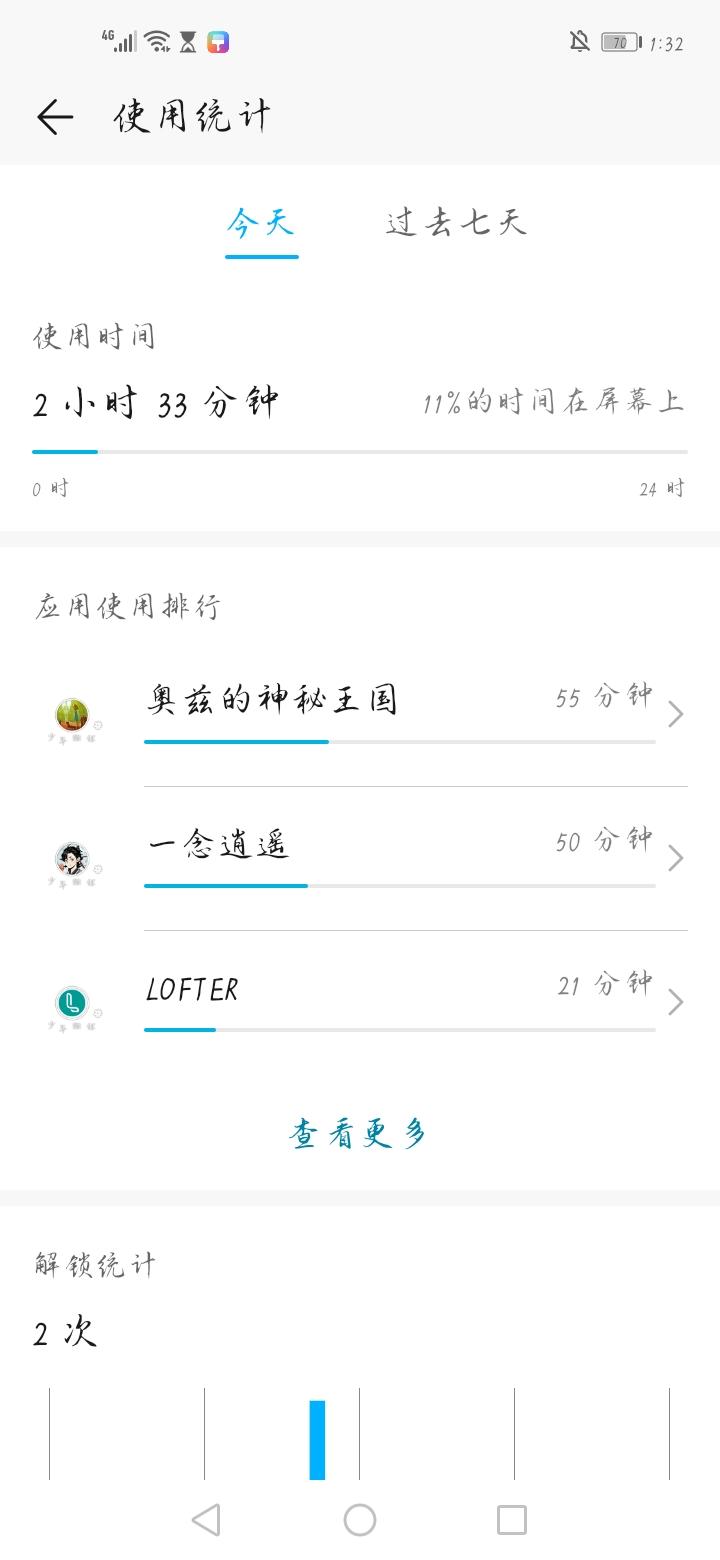Tap the circular Home button
The image size is (720, 1560).
point(359,1519)
